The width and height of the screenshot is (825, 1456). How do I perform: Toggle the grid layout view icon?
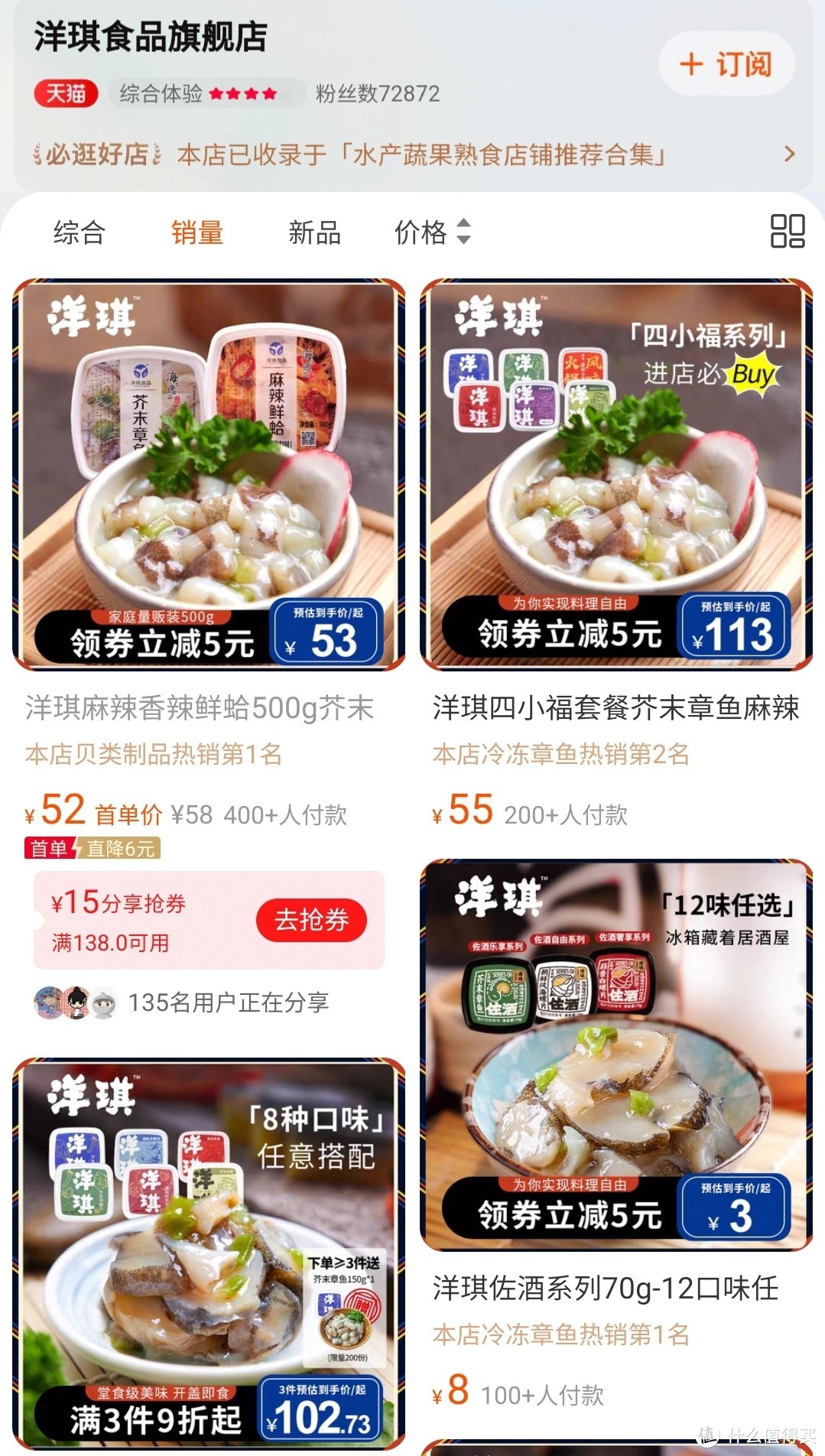pos(787,231)
